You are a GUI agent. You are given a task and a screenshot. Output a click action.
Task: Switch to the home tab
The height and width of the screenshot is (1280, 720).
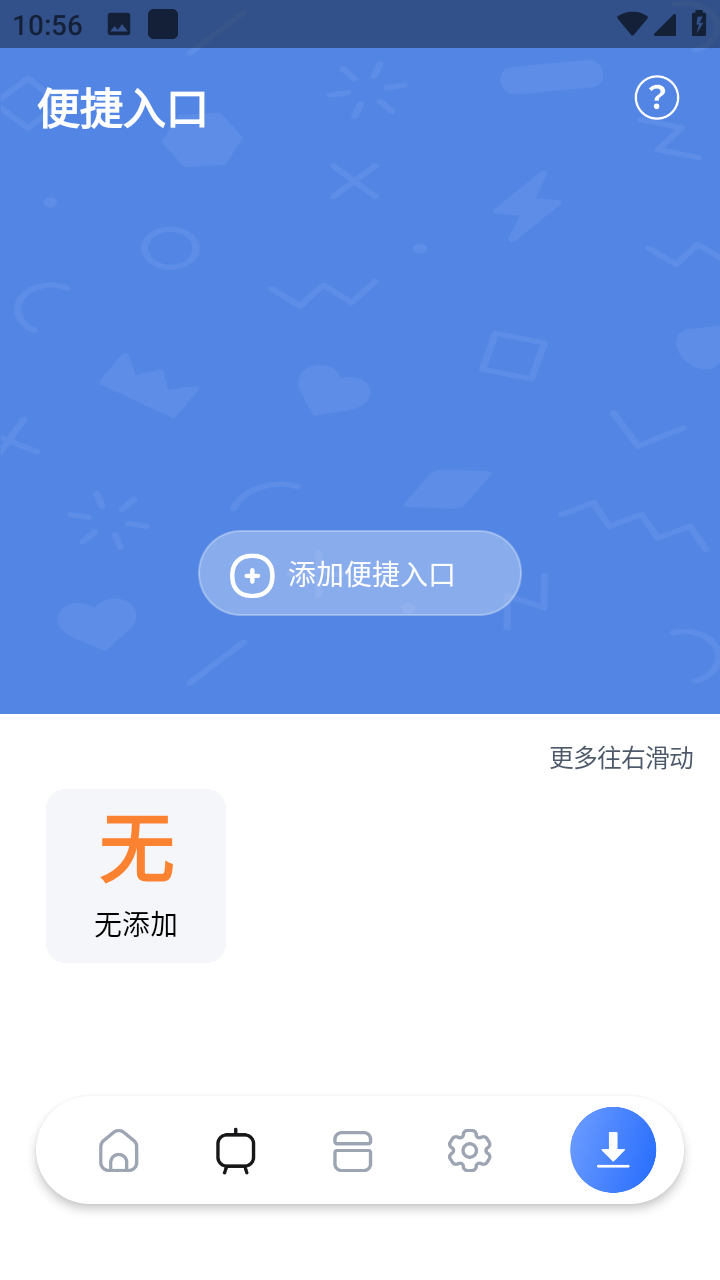pos(119,1150)
